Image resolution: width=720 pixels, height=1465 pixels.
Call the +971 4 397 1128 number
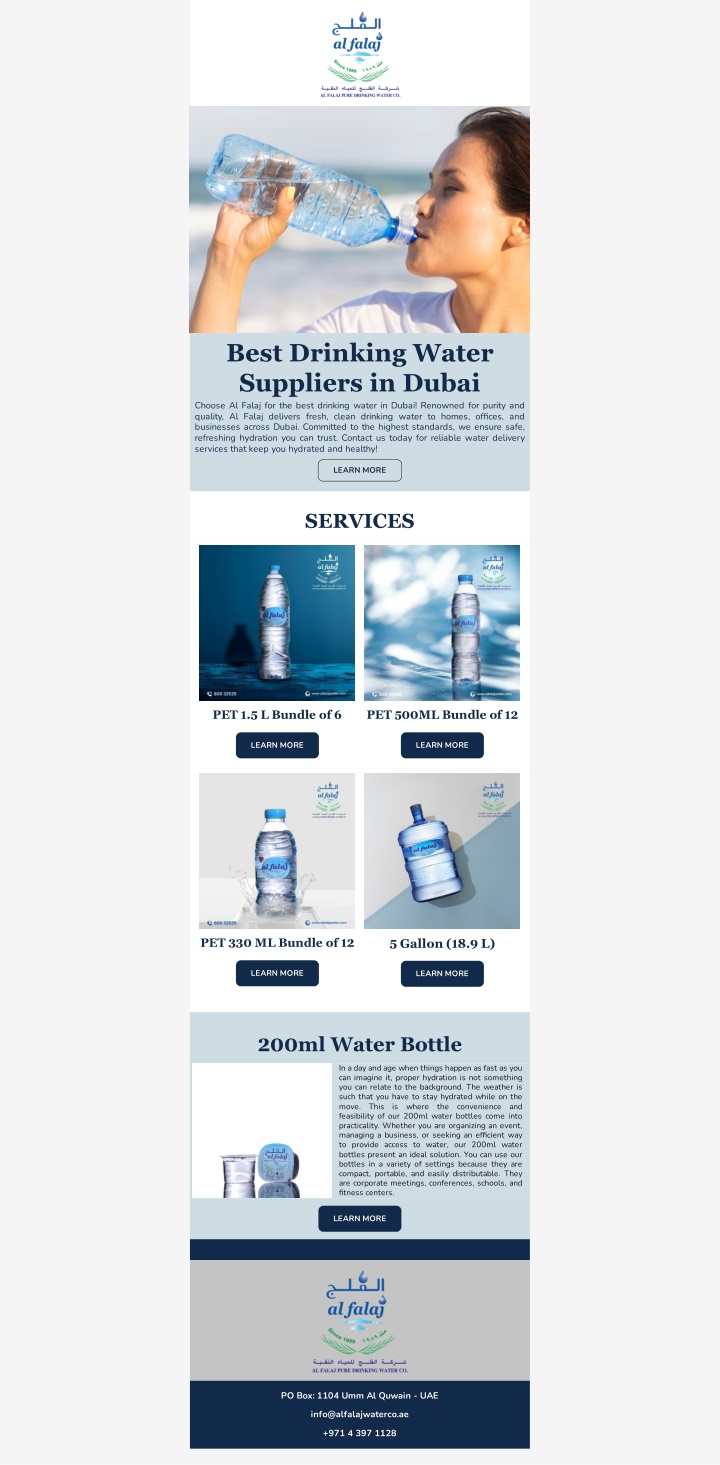(360, 1433)
